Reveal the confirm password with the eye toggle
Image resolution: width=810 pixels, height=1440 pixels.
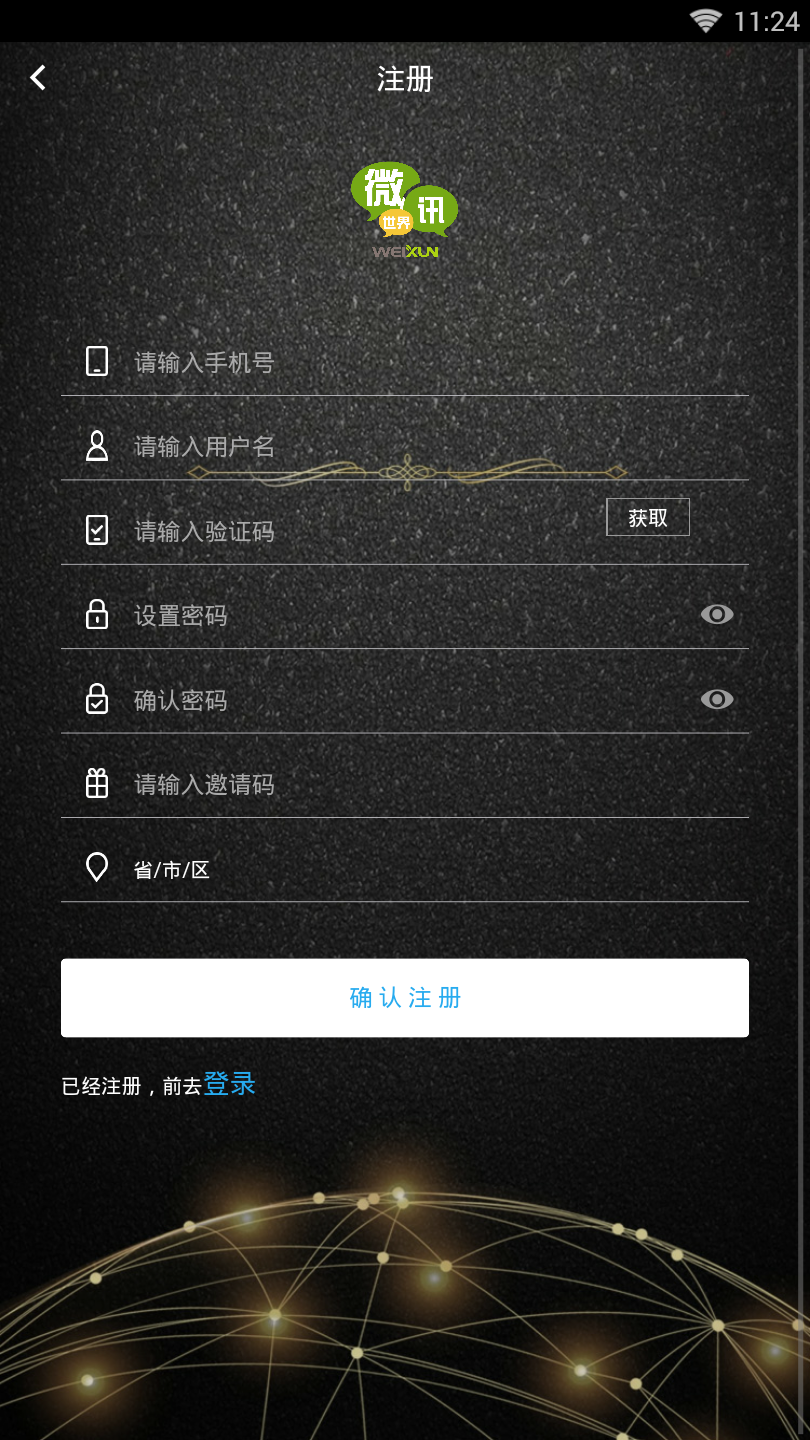[x=716, y=699]
